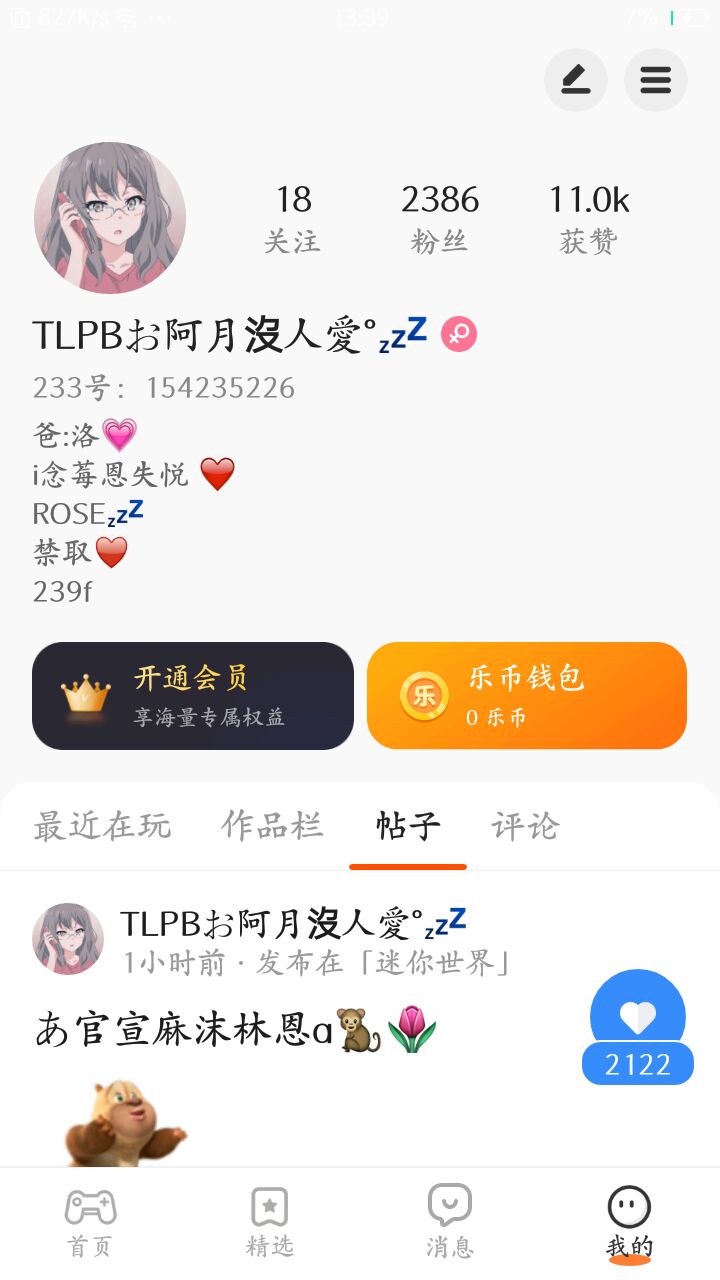720x1280 pixels.
Task: Open the 消息 messages tab
Action: point(450,1223)
